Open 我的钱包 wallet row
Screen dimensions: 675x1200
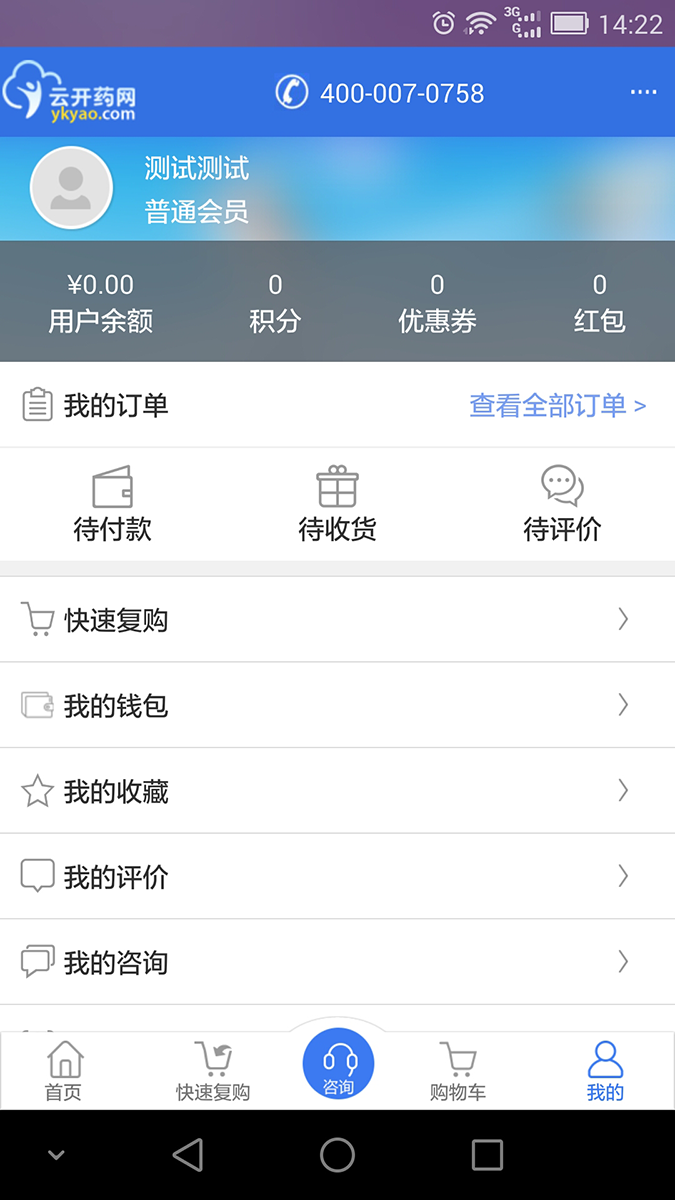click(x=337, y=705)
